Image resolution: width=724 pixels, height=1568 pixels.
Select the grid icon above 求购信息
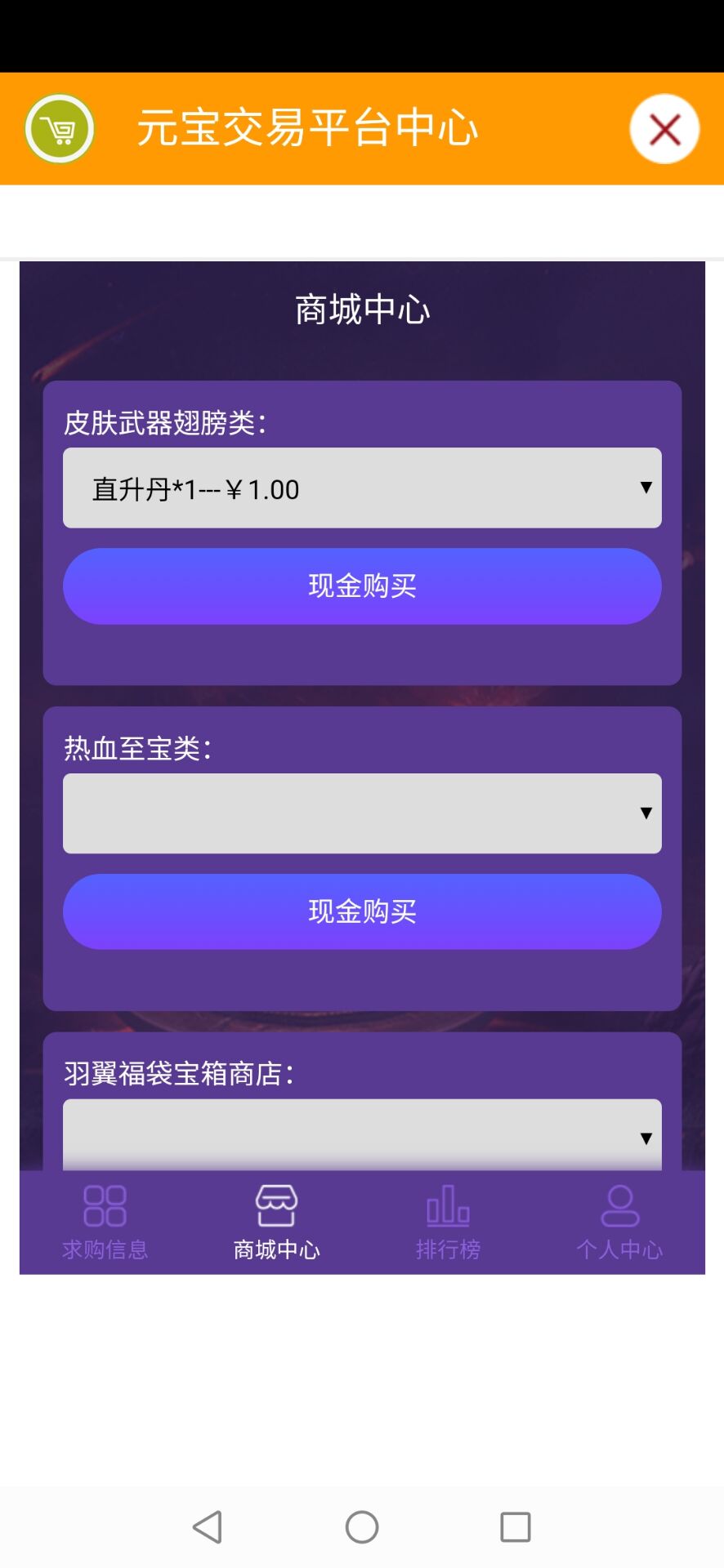(102, 1205)
